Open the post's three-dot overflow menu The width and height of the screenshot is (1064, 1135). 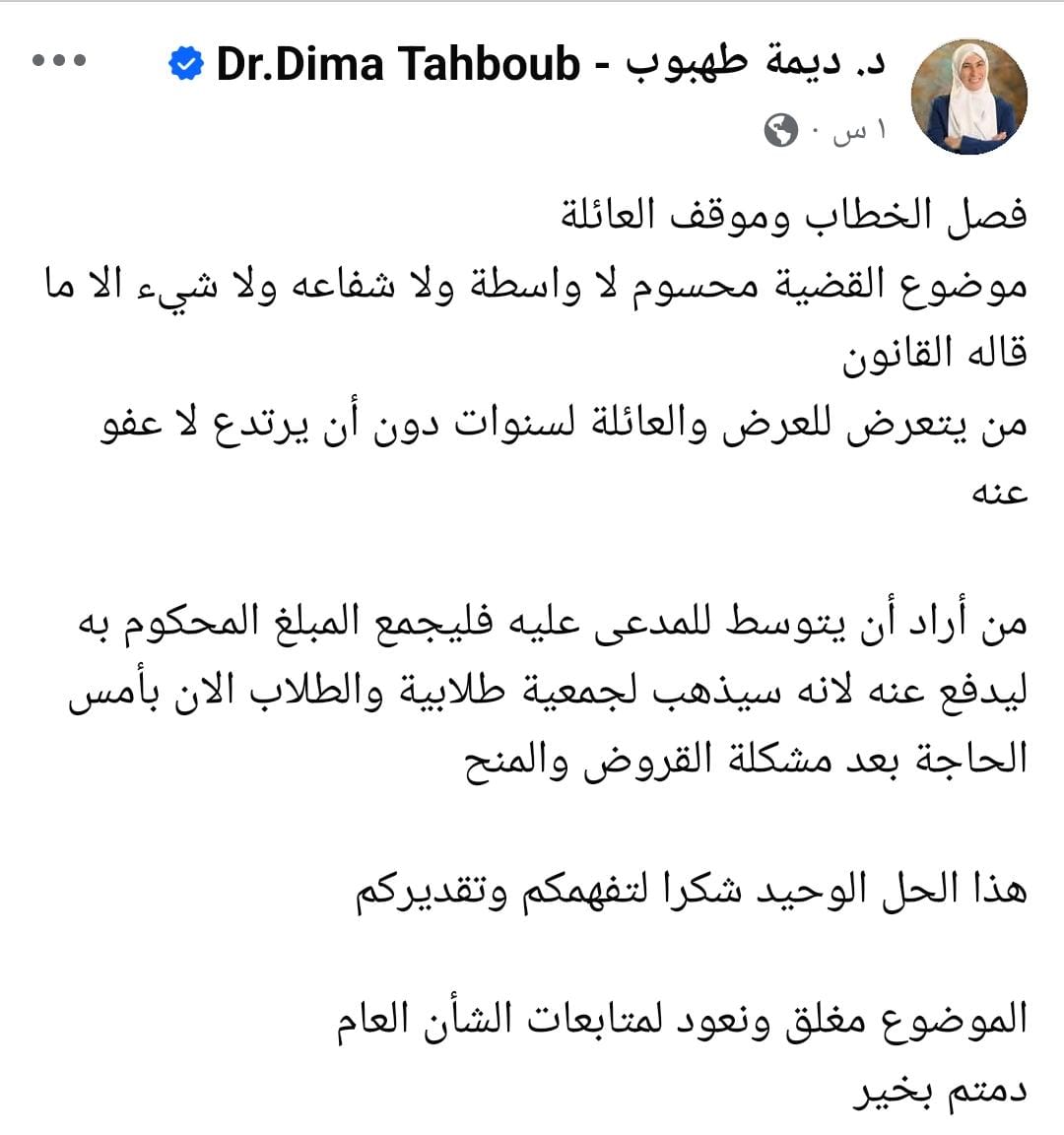tap(59, 61)
